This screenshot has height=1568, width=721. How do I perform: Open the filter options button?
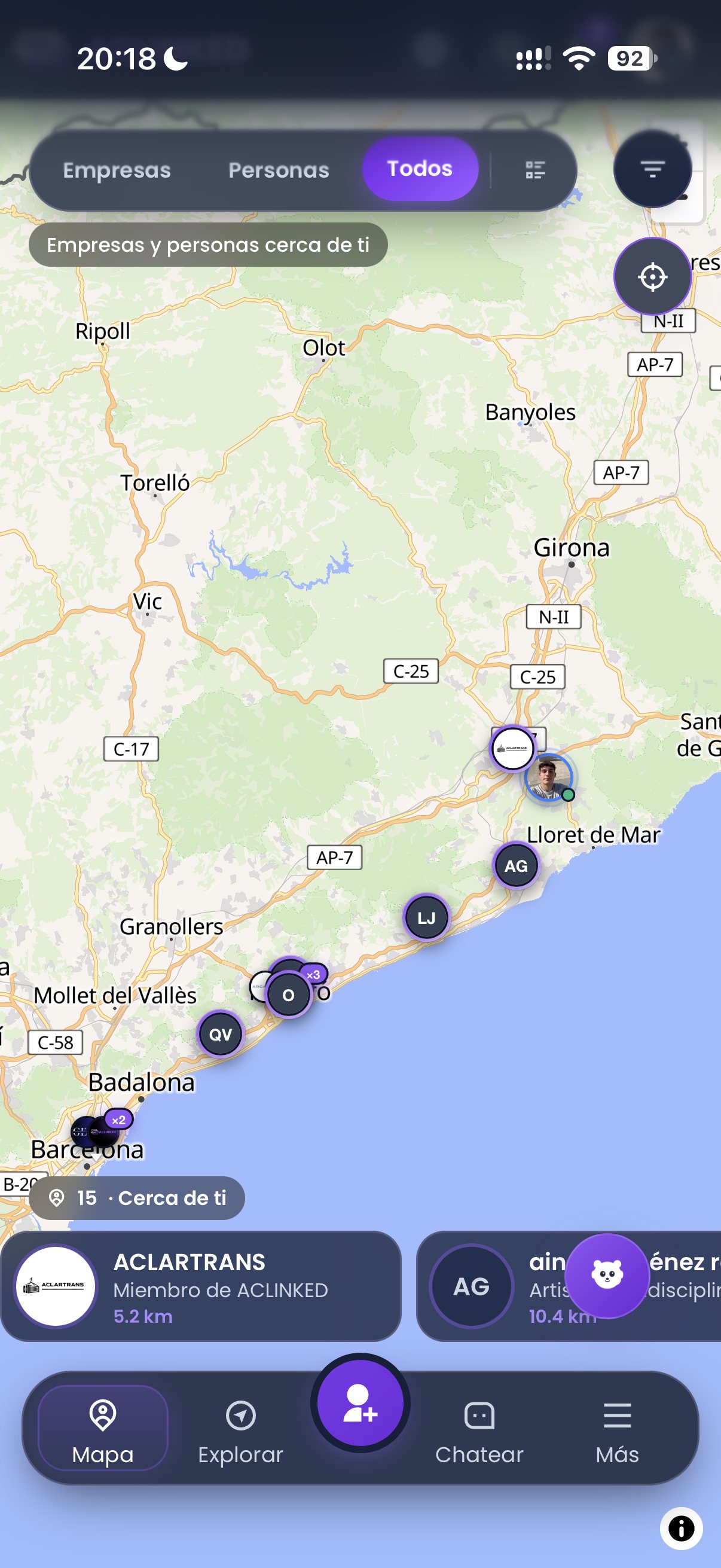click(x=652, y=169)
